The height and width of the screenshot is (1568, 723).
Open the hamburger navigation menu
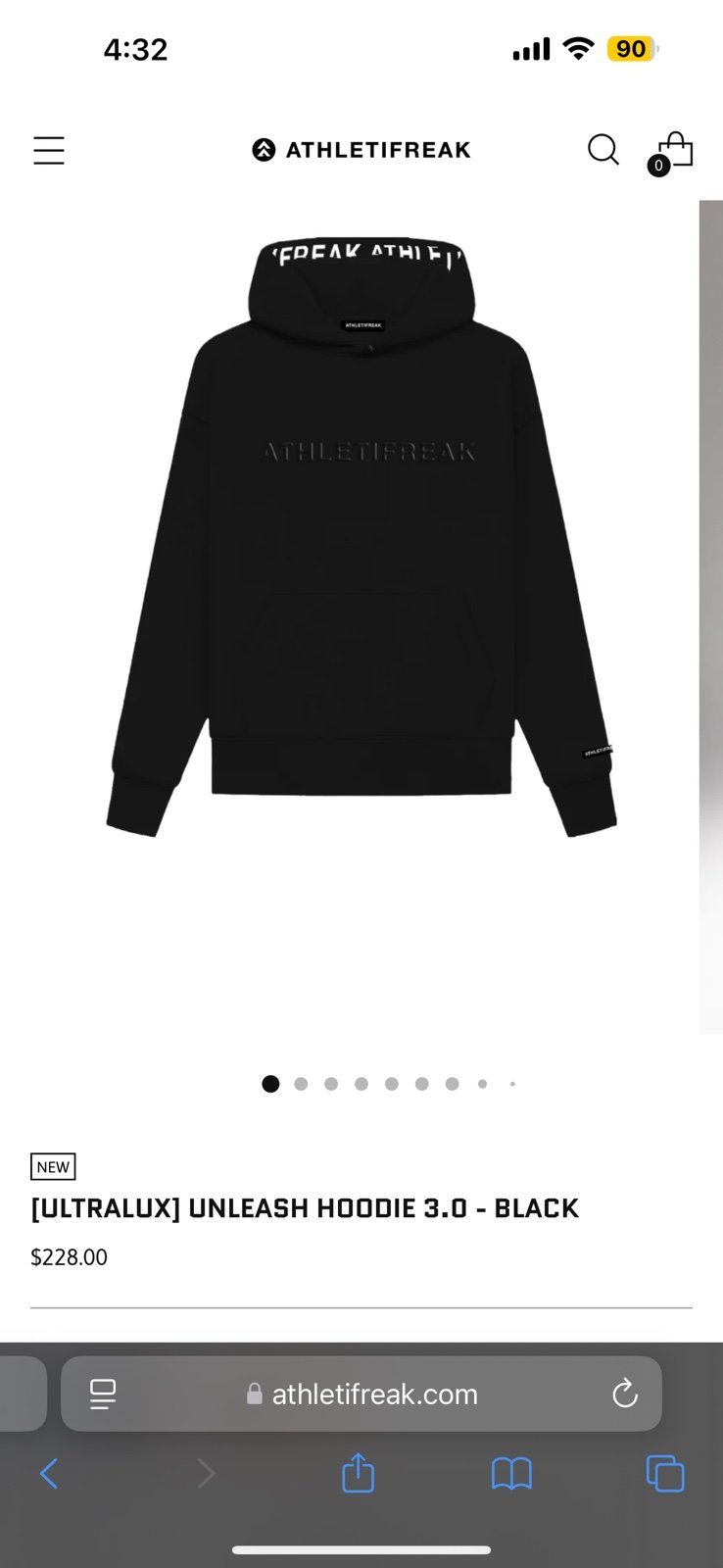(x=48, y=150)
